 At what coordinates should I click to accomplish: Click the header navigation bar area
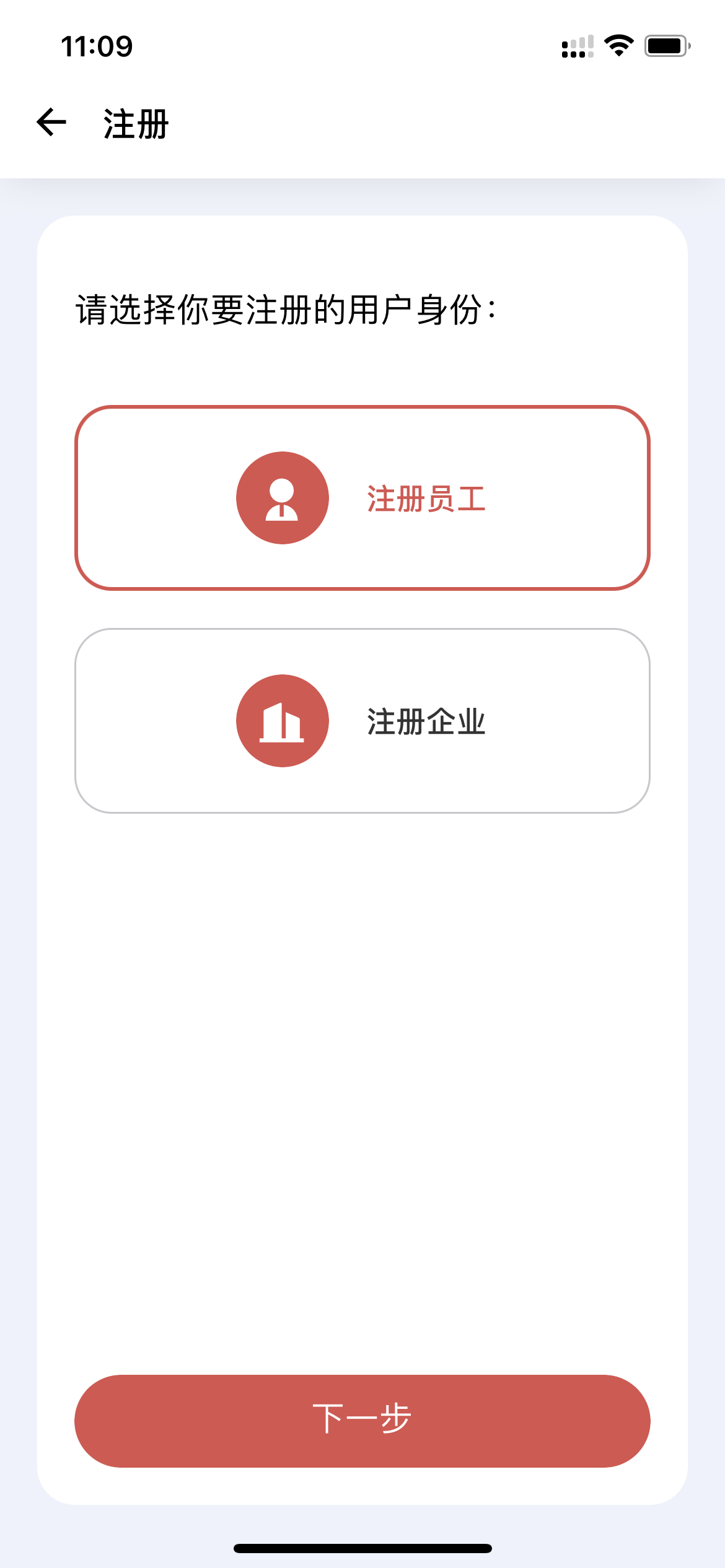coord(362,123)
